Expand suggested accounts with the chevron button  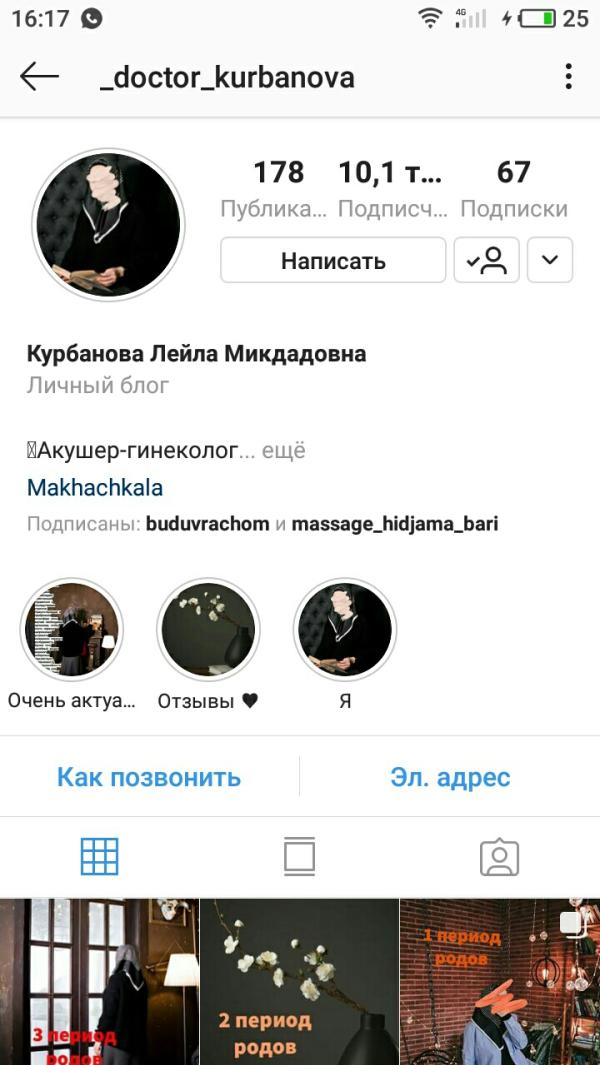[550, 260]
